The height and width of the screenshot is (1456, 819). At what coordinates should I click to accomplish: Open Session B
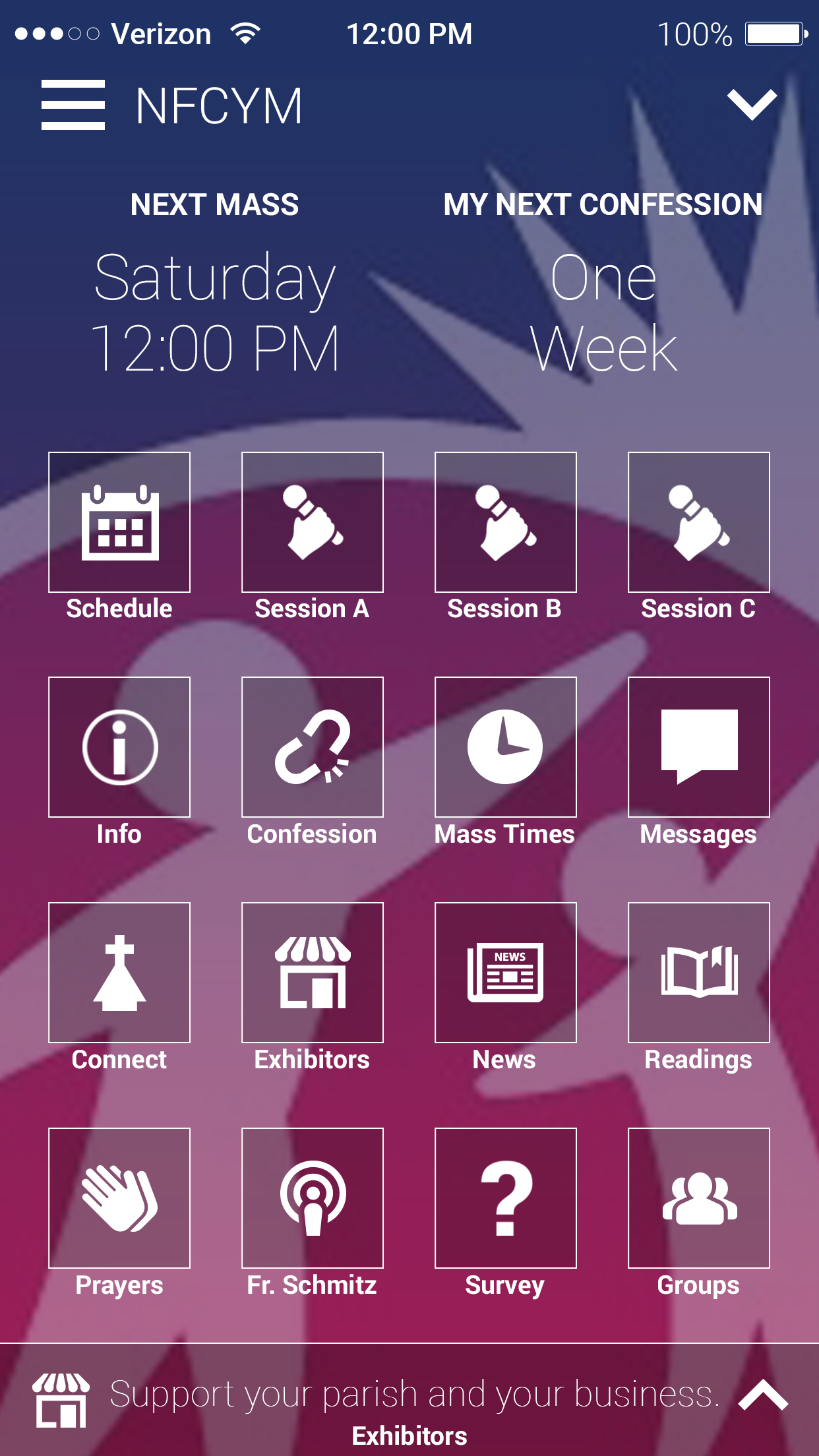coord(506,522)
